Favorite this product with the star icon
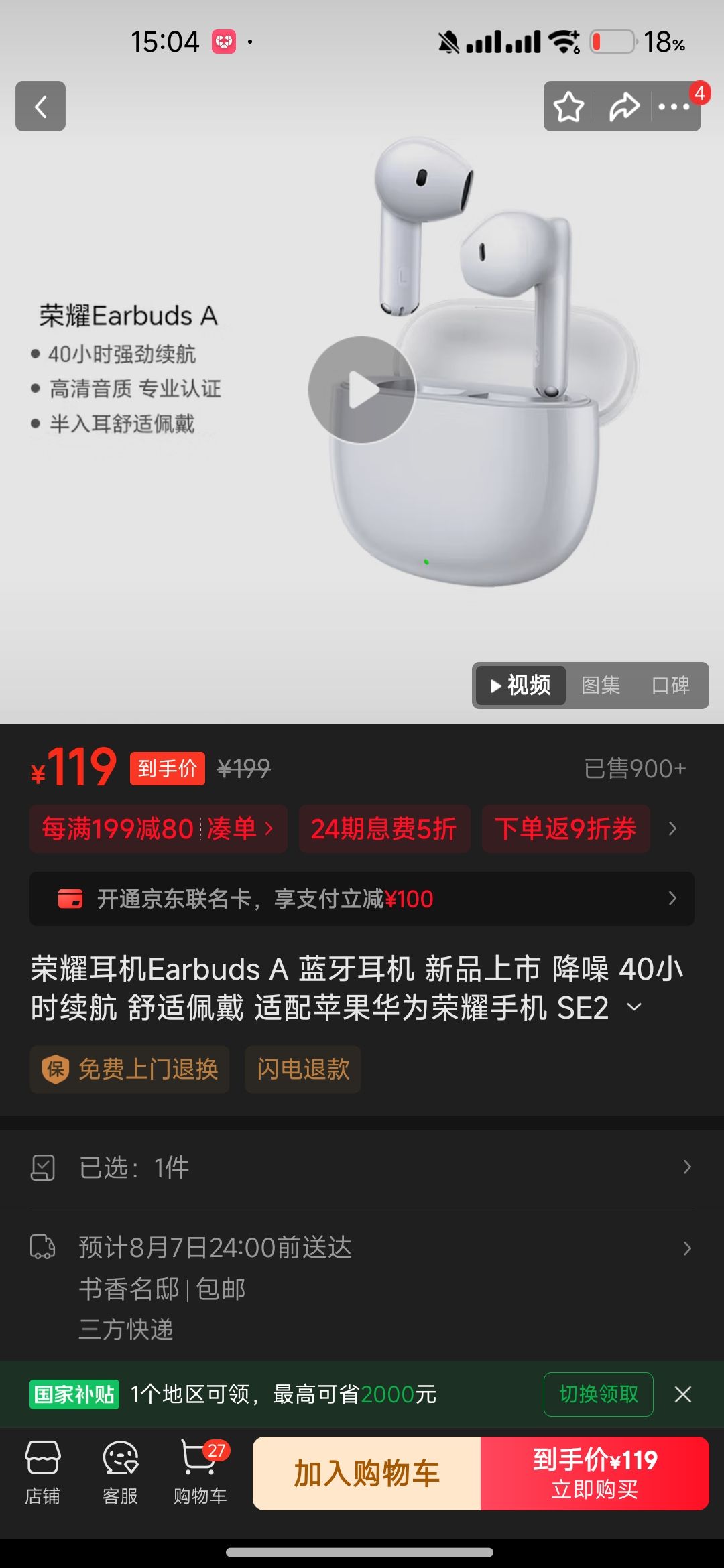Image resolution: width=724 pixels, height=1568 pixels. point(568,107)
